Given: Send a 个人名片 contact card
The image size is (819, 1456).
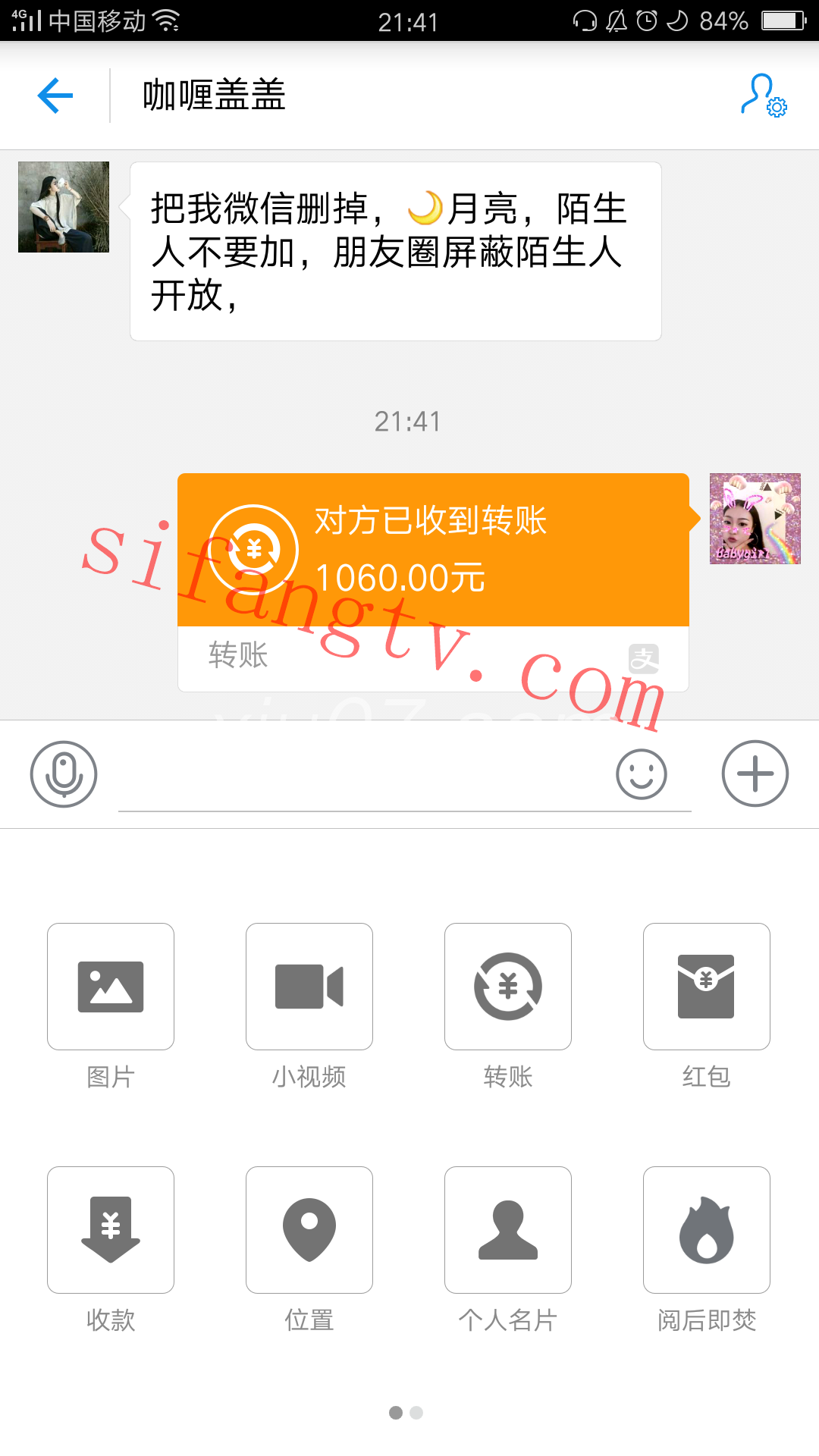Looking at the screenshot, I should point(508,1230).
